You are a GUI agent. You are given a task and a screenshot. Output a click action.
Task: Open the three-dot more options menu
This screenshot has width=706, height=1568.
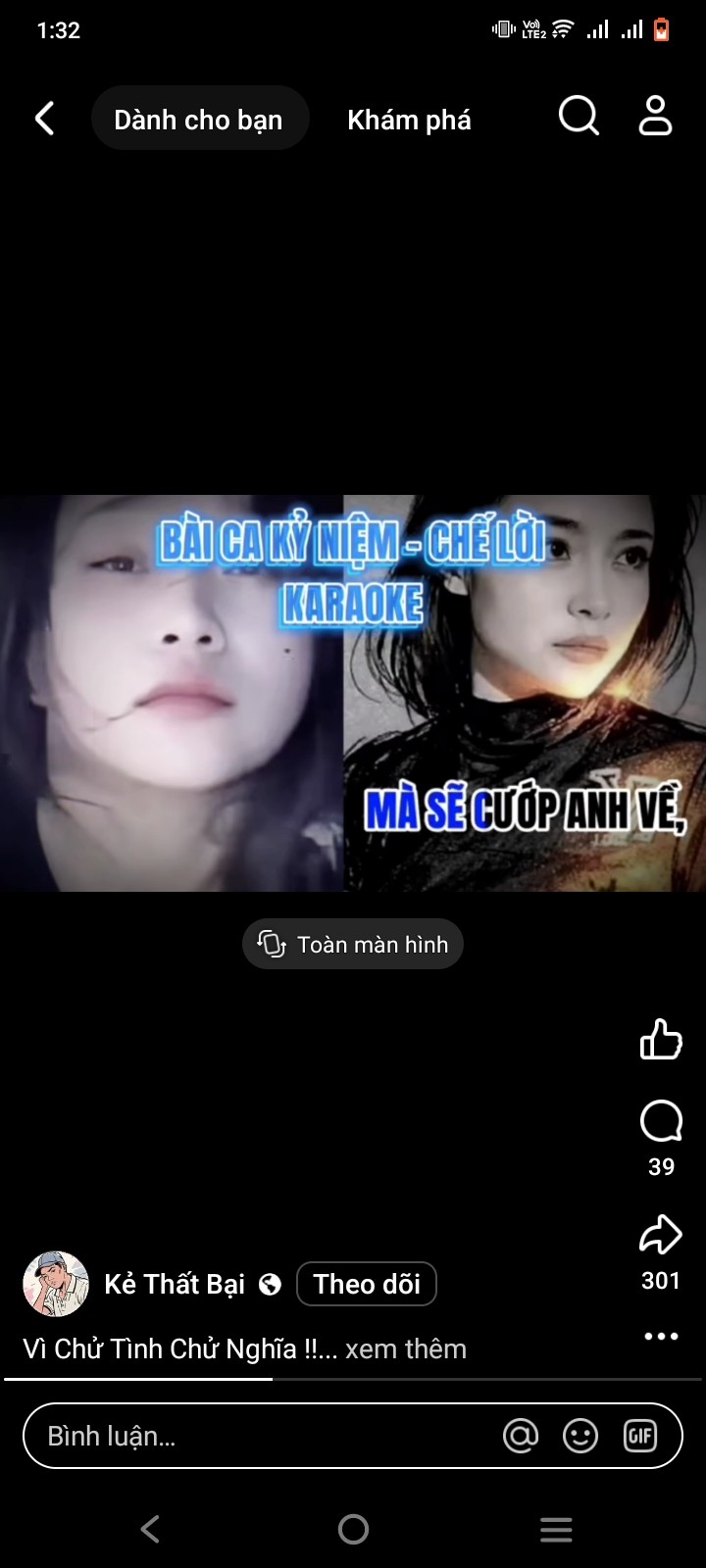point(661,1336)
